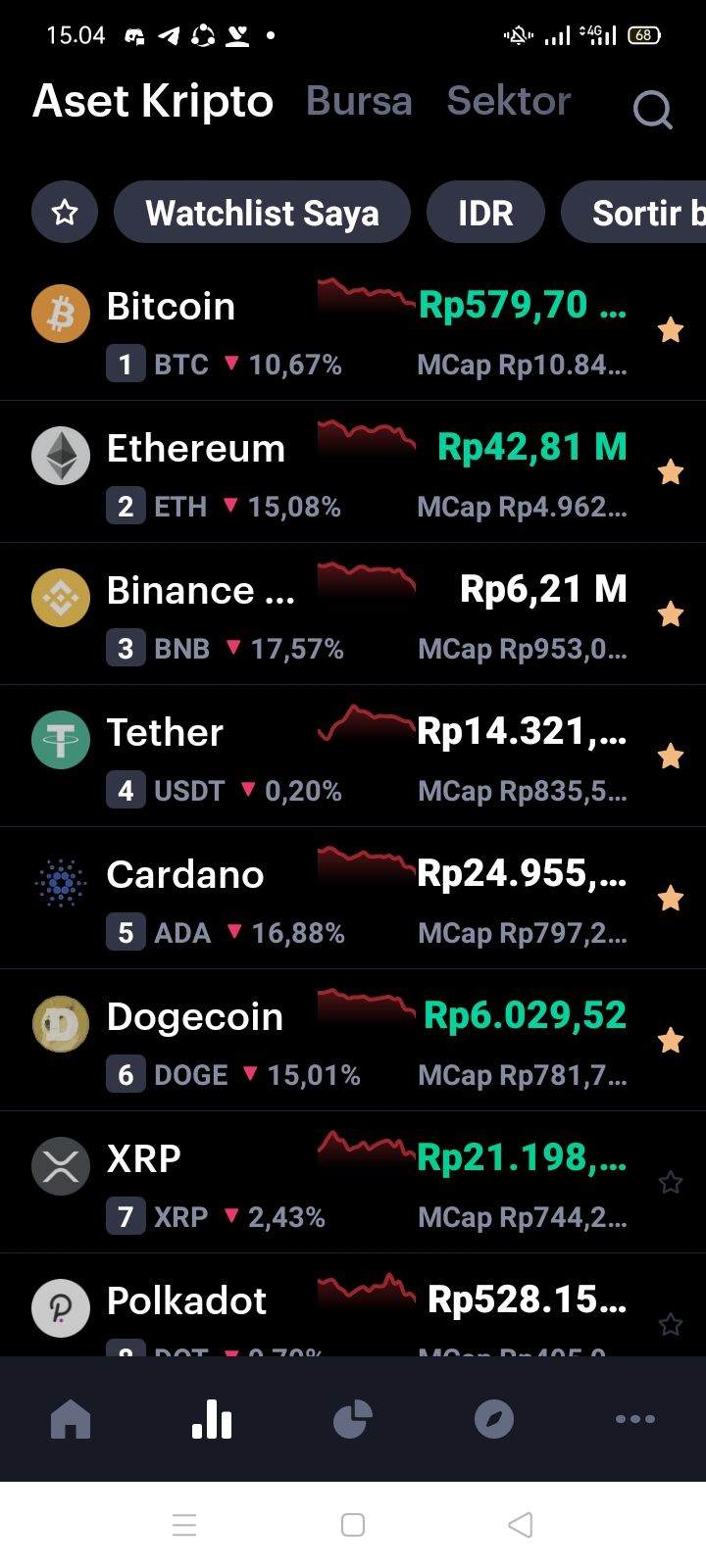Tap the star filter chip
The image size is (706, 1568).
tap(65, 212)
